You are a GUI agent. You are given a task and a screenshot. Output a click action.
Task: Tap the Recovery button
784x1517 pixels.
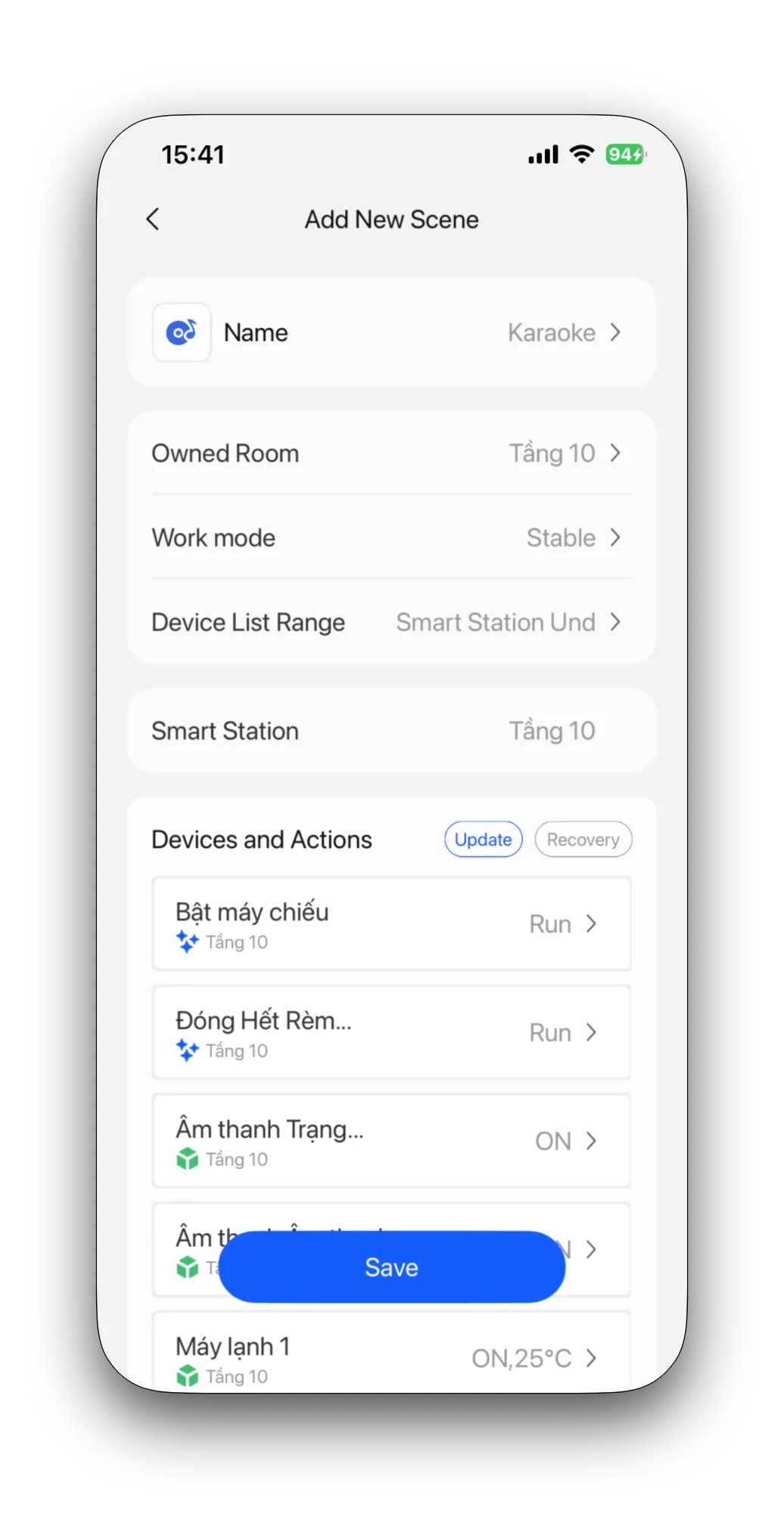pos(583,839)
